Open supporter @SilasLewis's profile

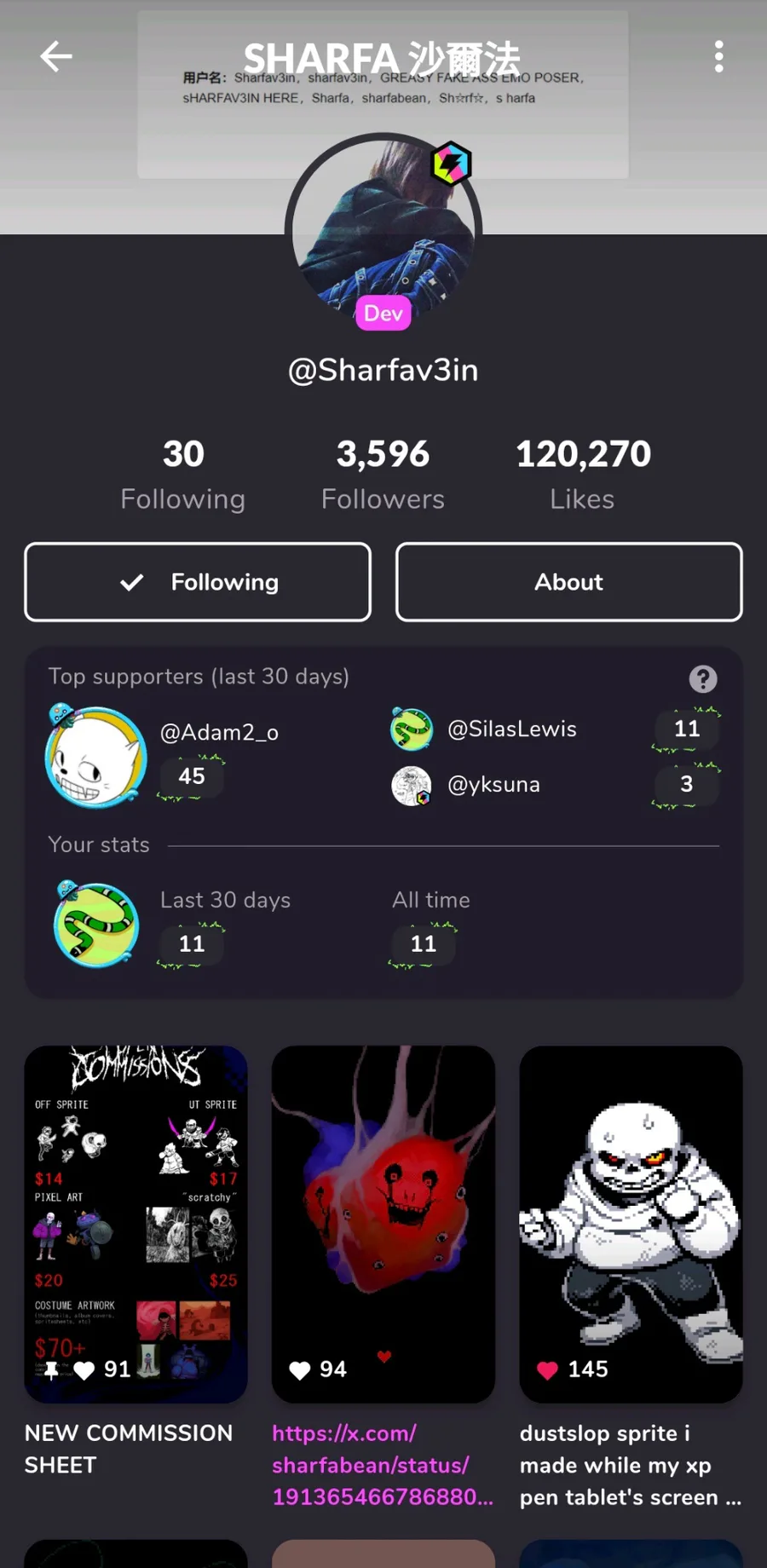pyautogui.click(x=511, y=729)
